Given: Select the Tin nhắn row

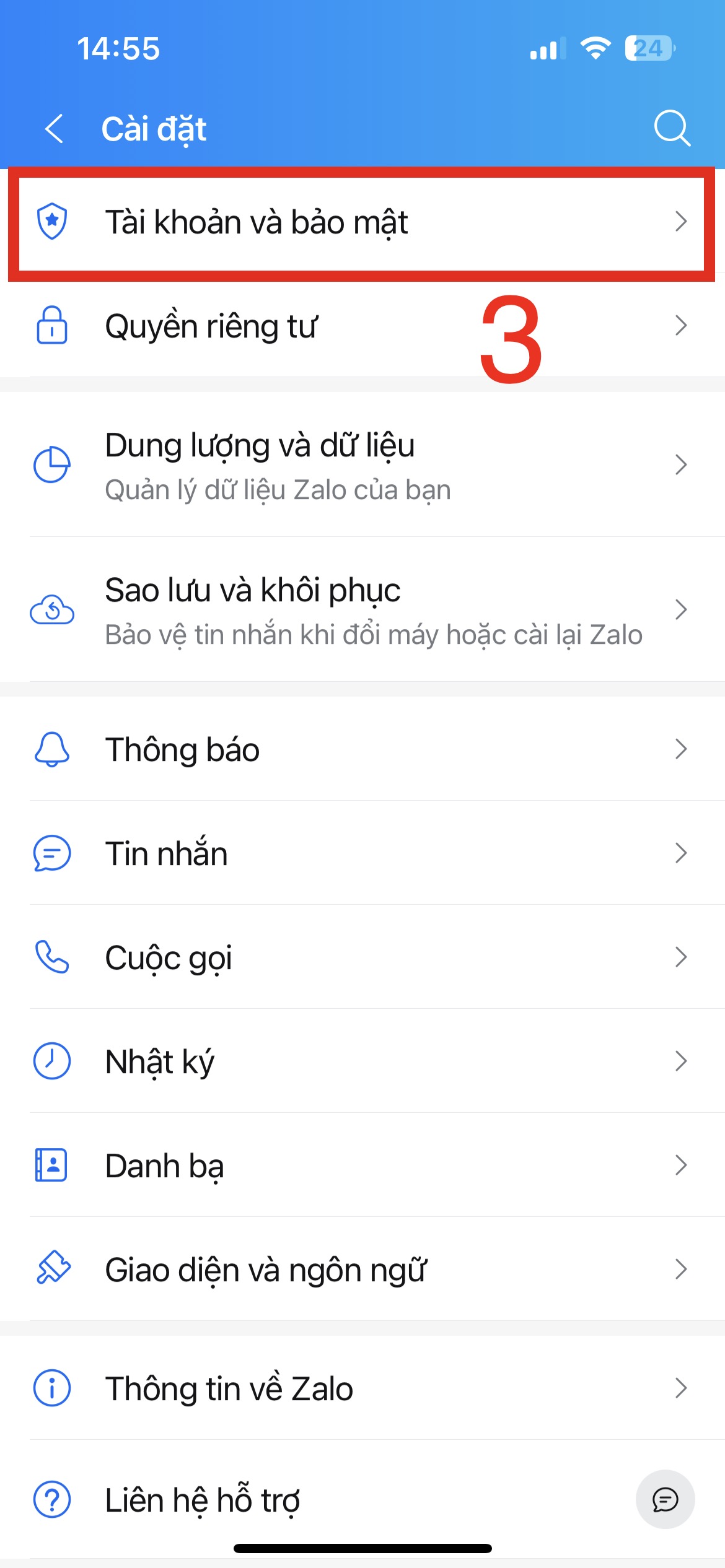Looking at the screenshot, I should click(362, 853).
